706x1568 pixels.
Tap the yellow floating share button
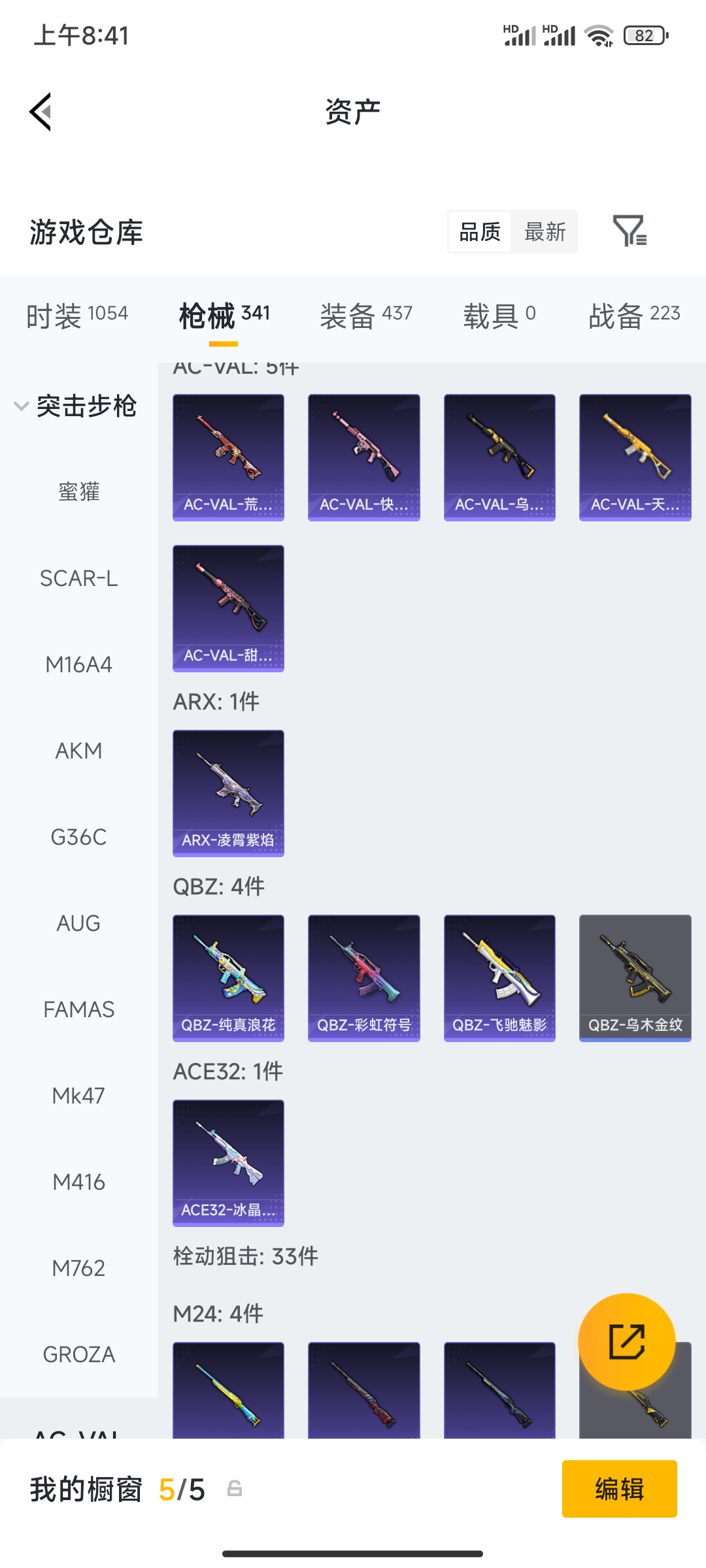click(626, 1341)
